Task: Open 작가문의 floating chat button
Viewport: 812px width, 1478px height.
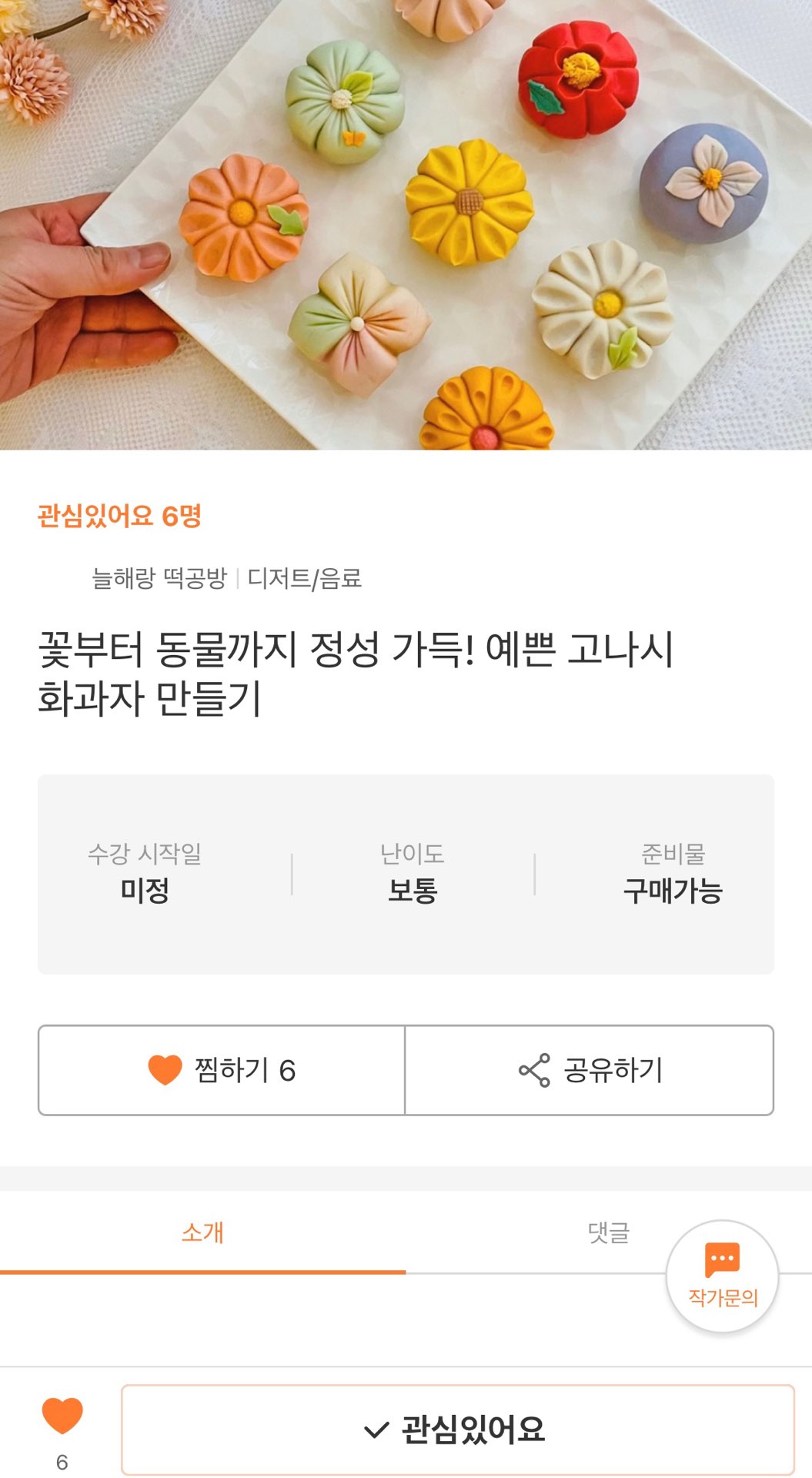Action: [x=722, y=1276]
